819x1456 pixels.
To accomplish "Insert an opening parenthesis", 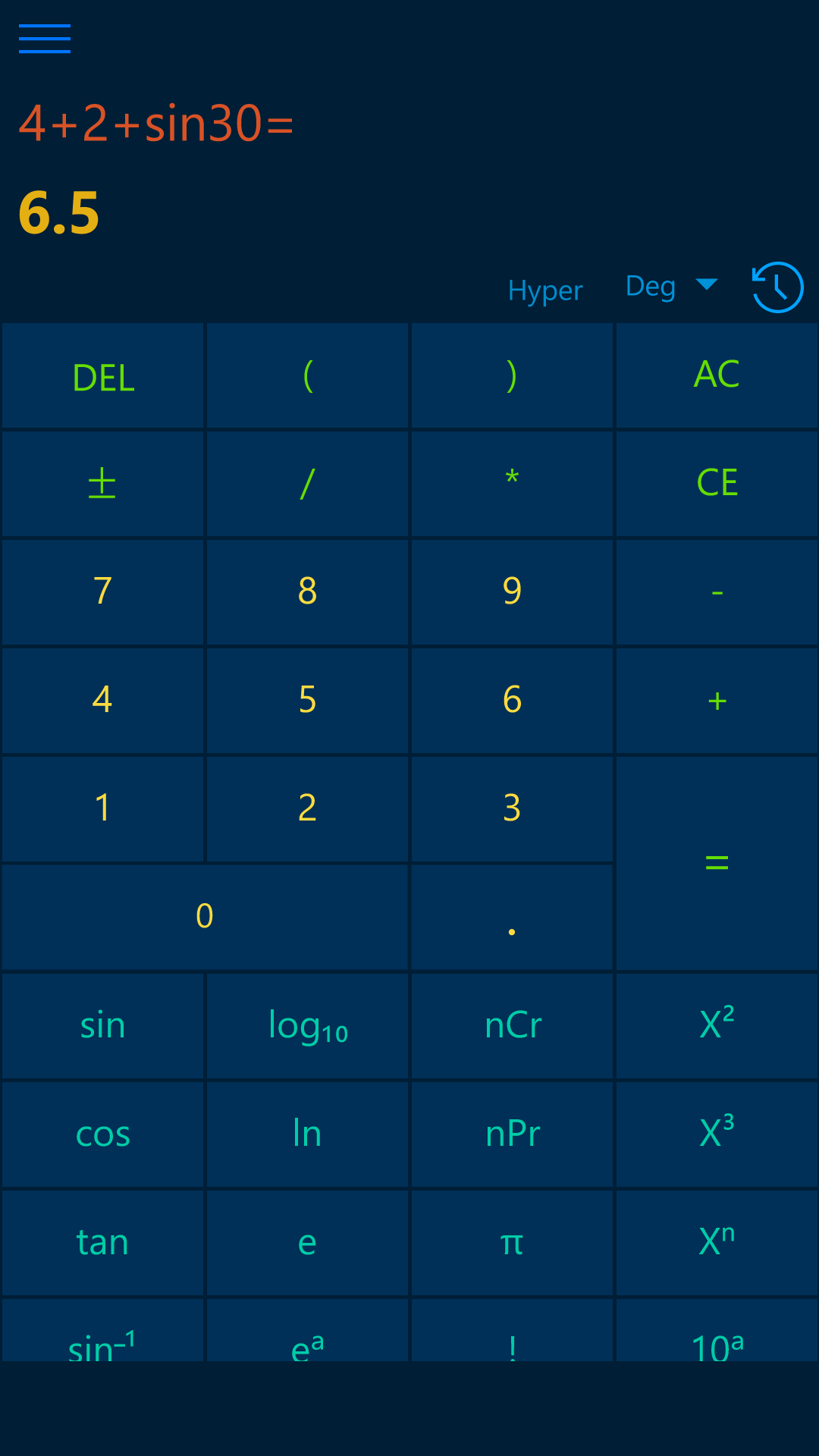I will point(307,375).
